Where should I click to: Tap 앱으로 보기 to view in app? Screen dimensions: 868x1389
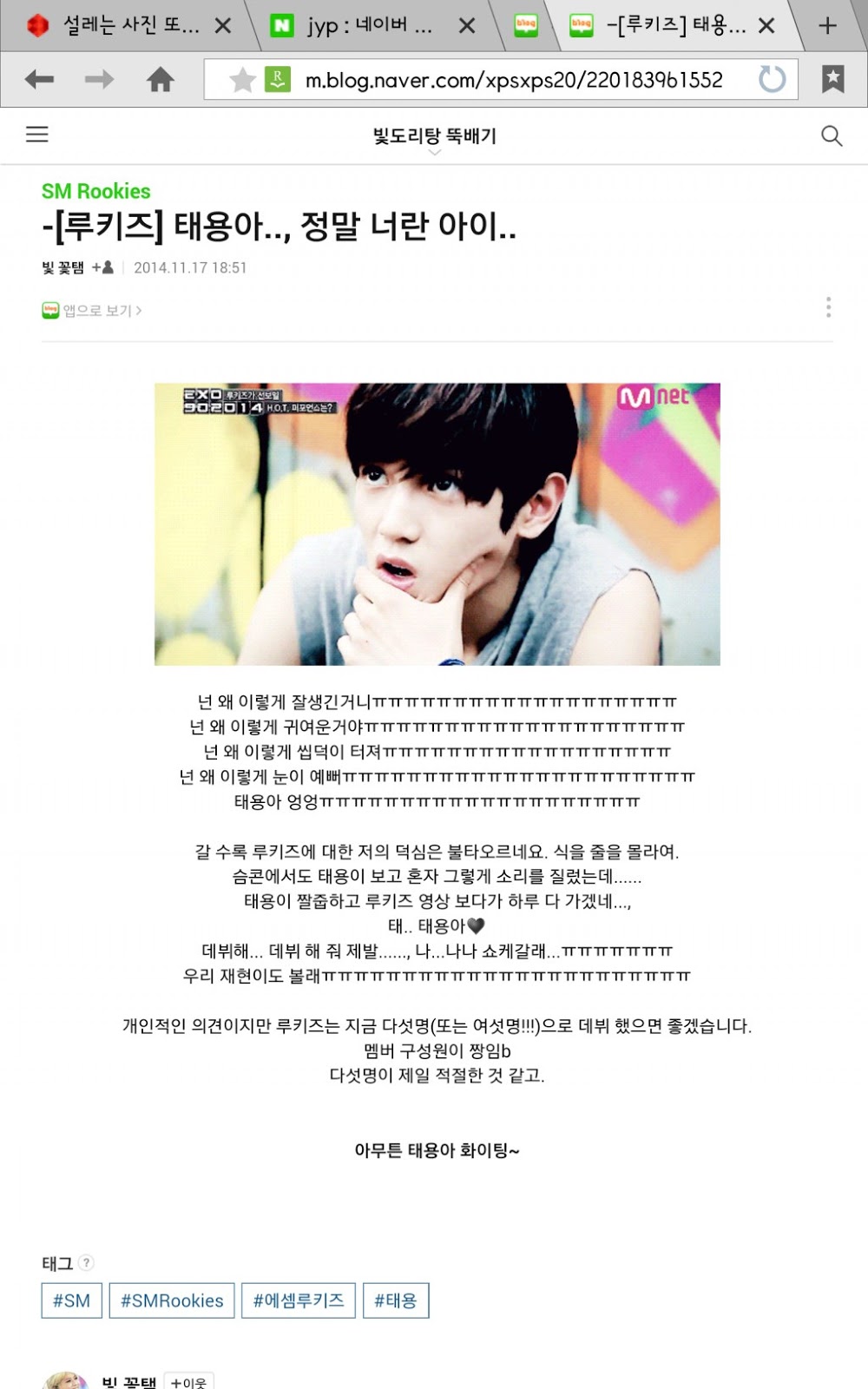point(93,311)
